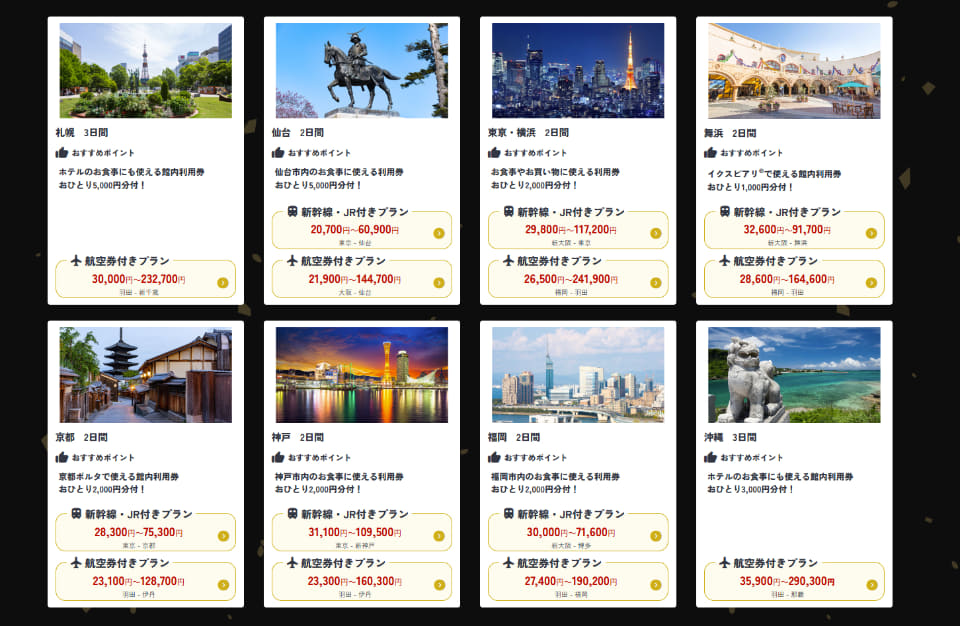Open Tokyo/Yokohama Shinkansen/JR plan from 29,800円
This screenshot has width=960, height=626.
click(577, 231)
